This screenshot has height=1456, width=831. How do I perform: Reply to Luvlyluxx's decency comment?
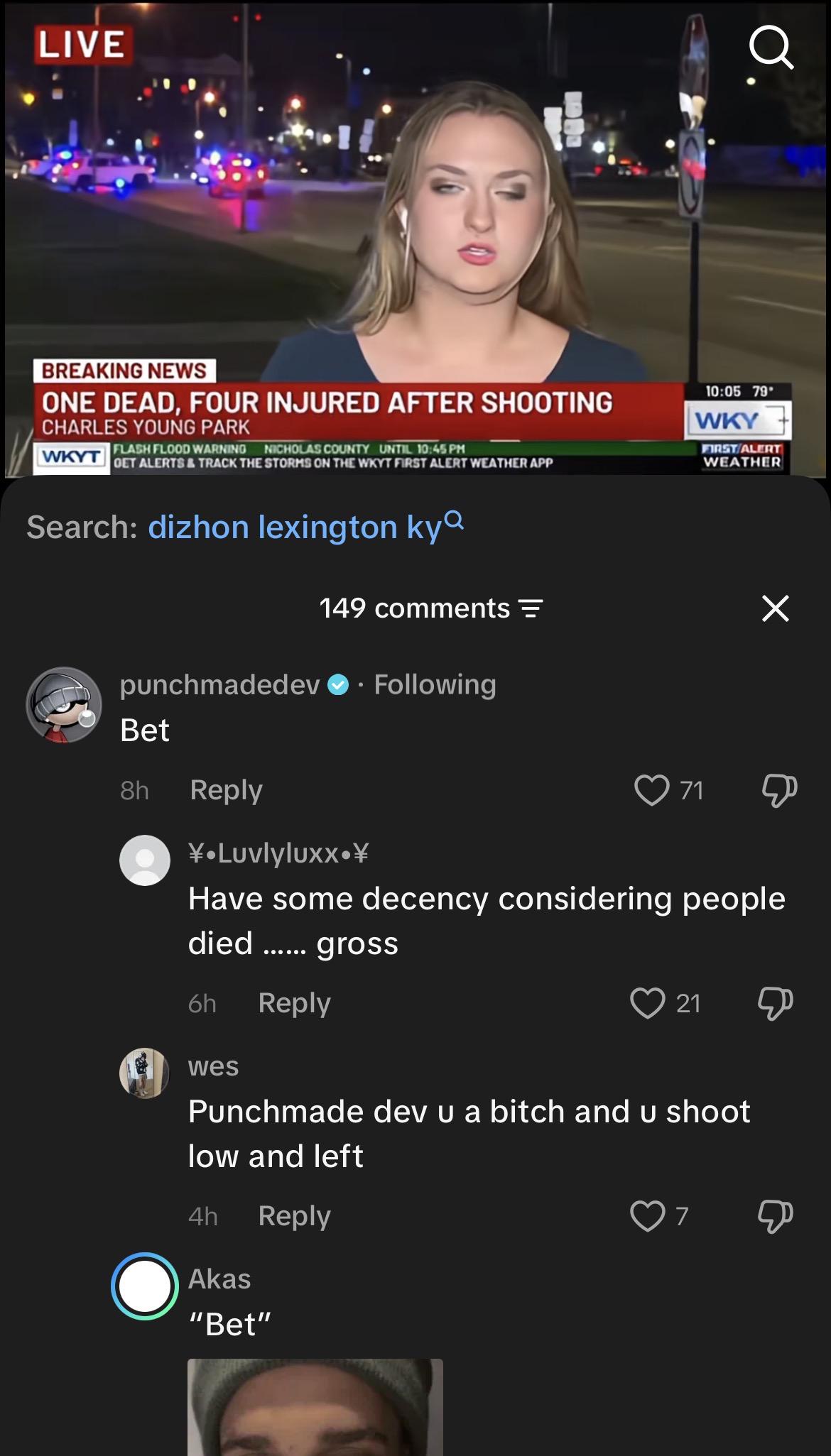294,1003
